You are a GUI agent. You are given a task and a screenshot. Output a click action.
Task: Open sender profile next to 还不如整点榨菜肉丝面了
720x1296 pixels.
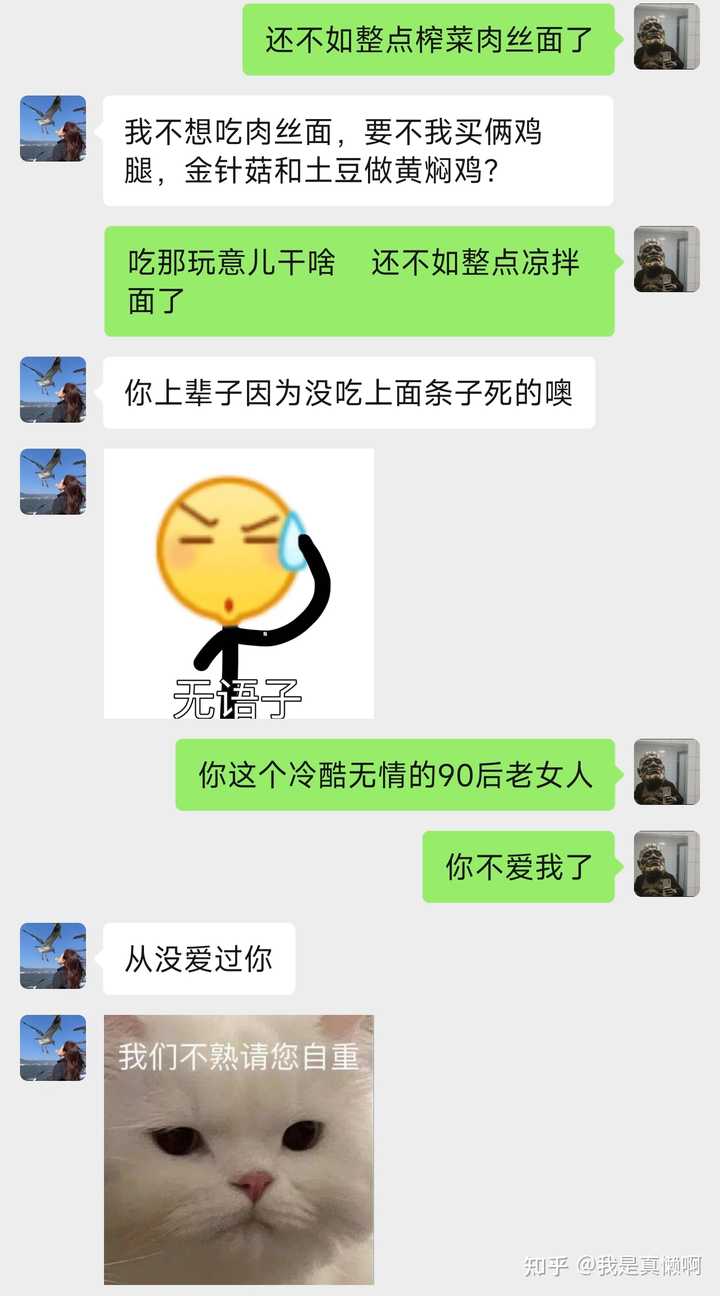(666, 37)
